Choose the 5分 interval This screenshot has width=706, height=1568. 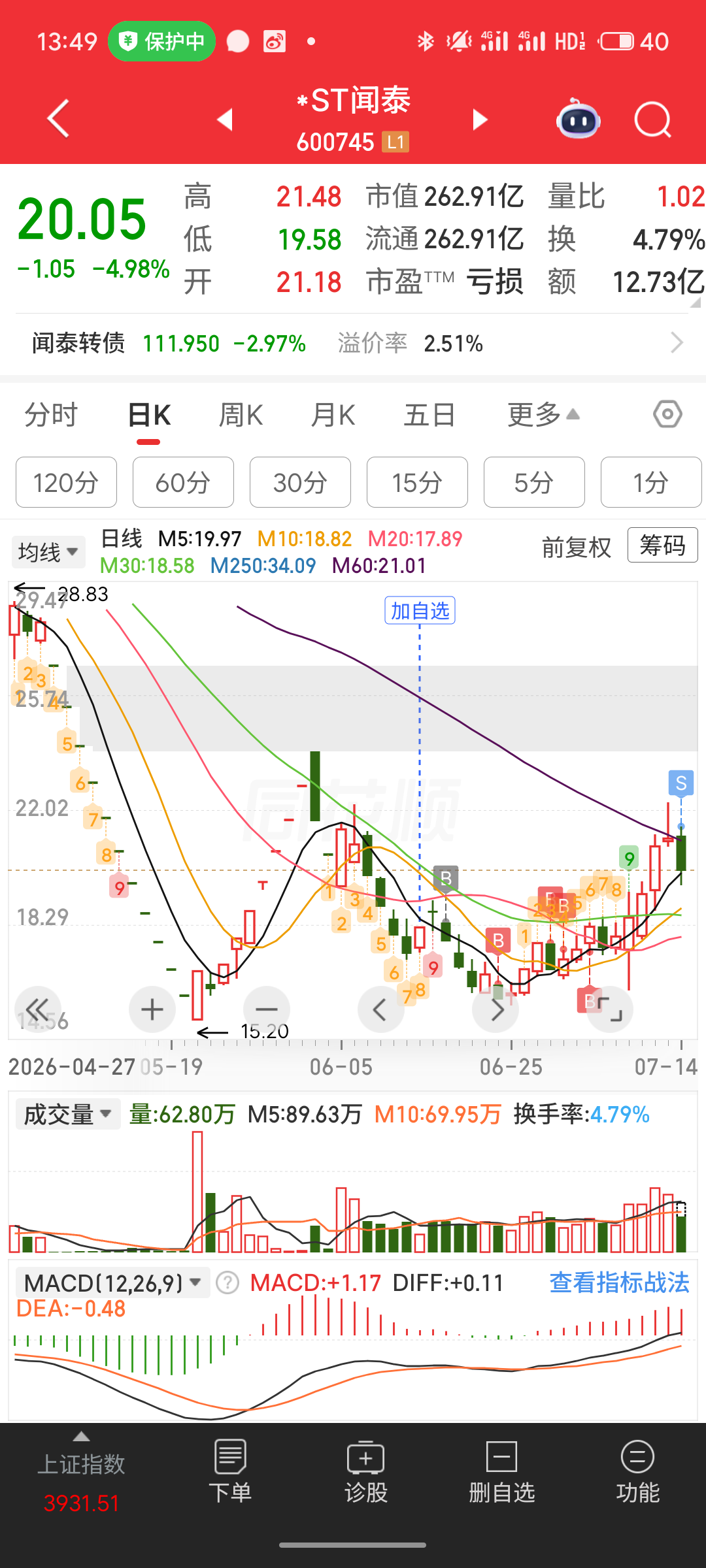(534, 482)
